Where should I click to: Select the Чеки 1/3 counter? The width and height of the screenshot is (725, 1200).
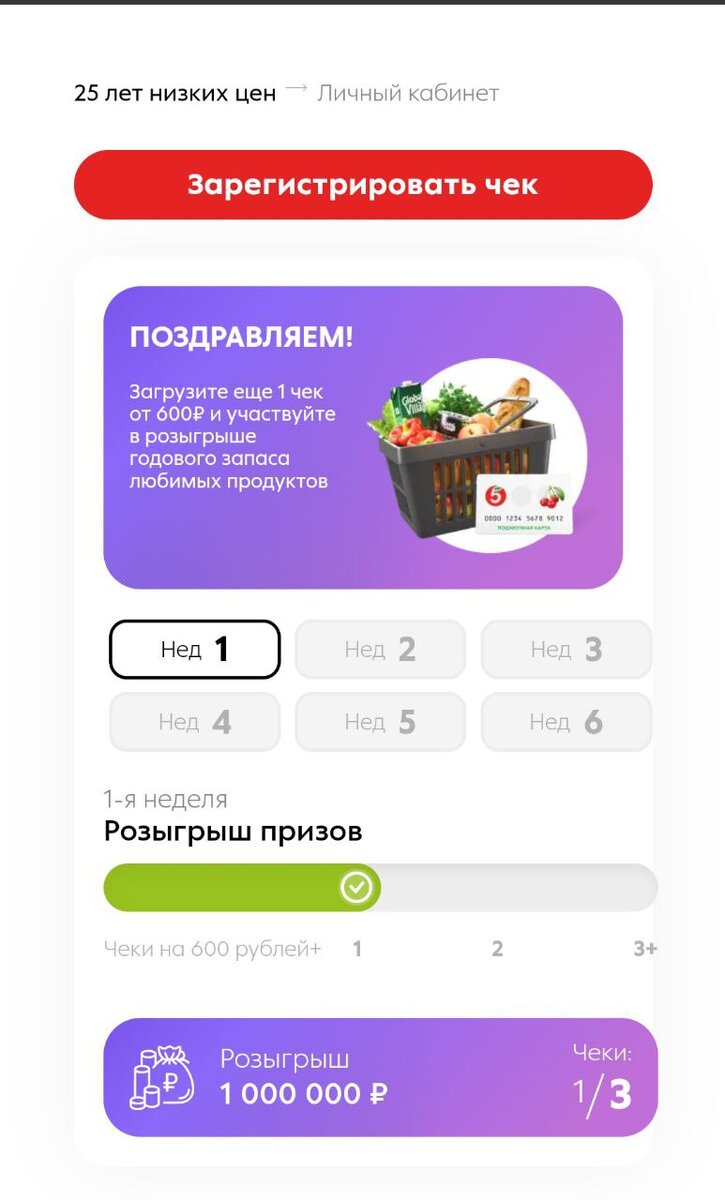[602, 1075]
